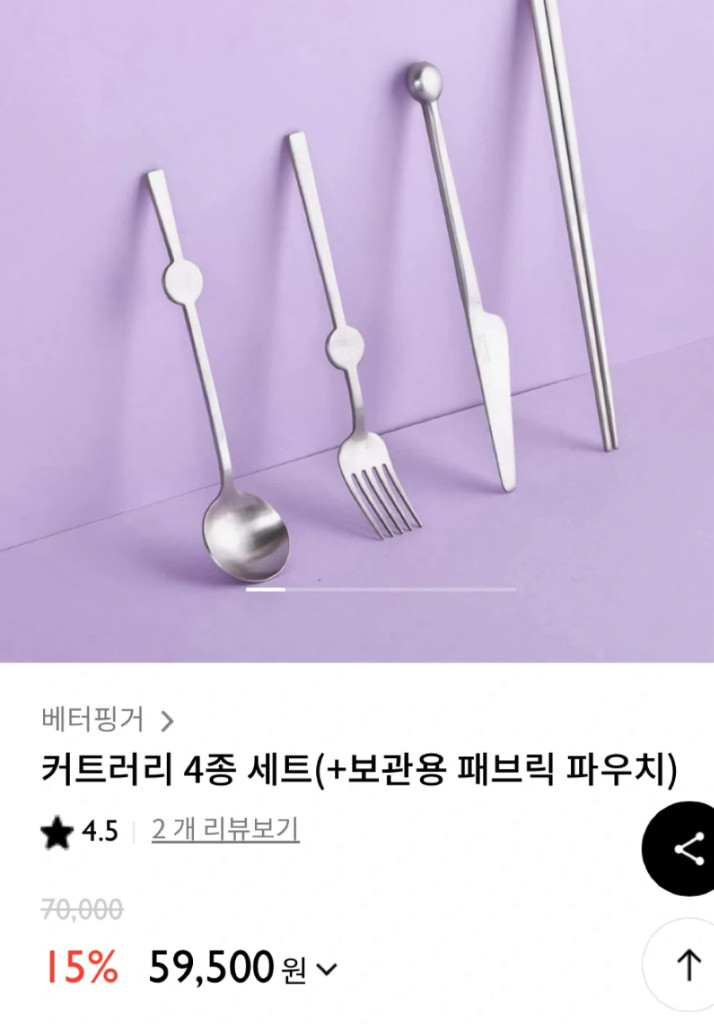The width and height of the screenshot is (714, 1024).
Task: Expand the price details chevron
Action: click(327, 969)
